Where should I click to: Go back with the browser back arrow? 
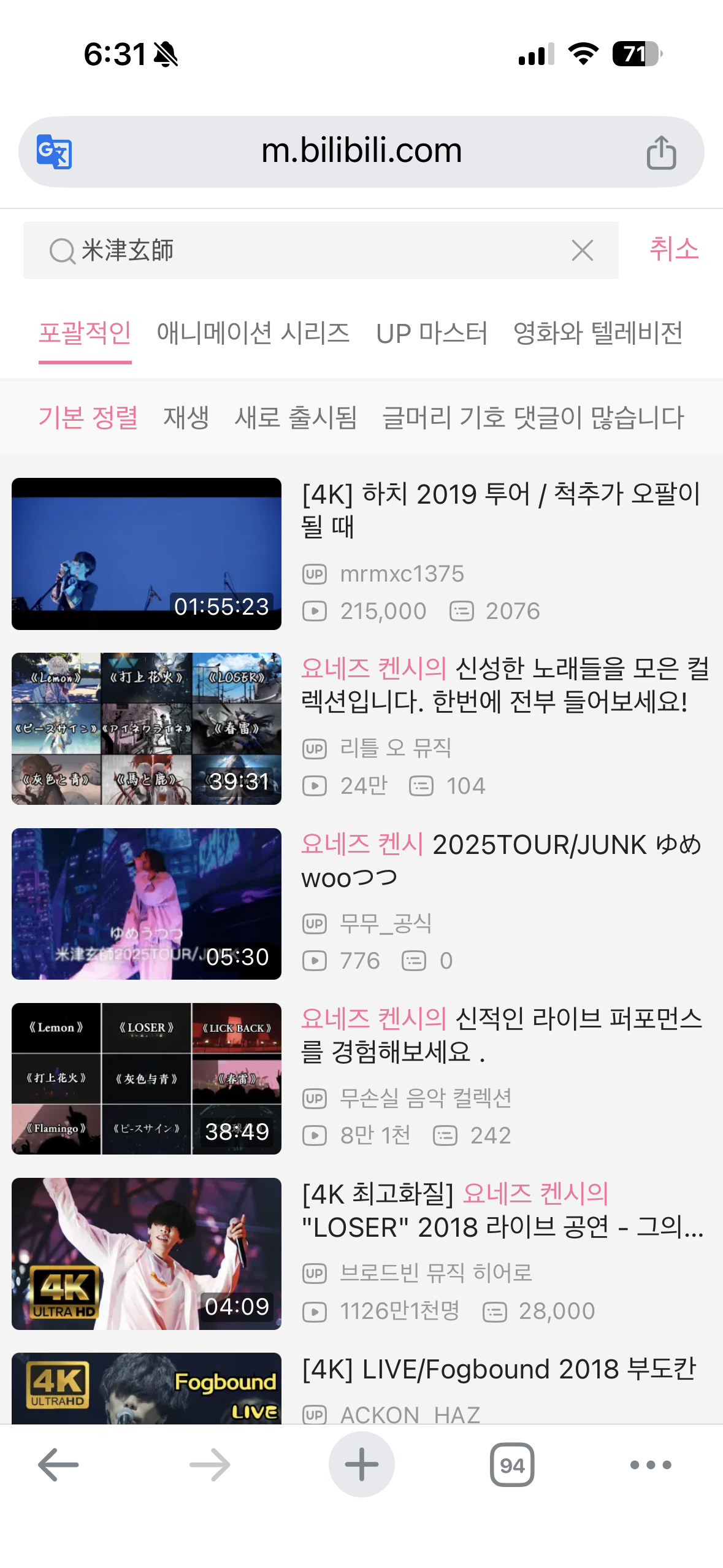(x=58, y=1465)
